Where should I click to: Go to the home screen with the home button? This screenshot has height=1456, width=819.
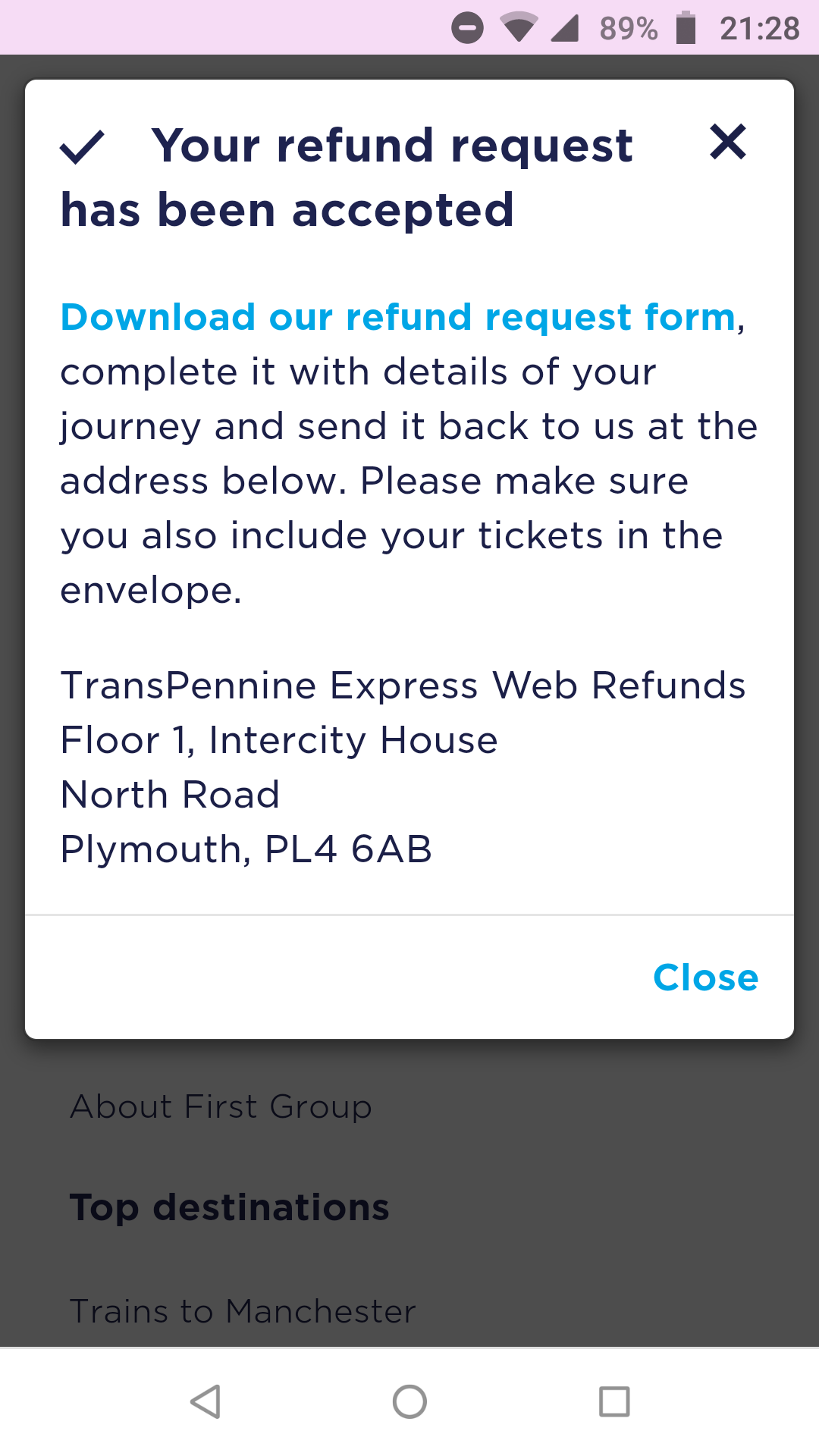pos(409,1401)
